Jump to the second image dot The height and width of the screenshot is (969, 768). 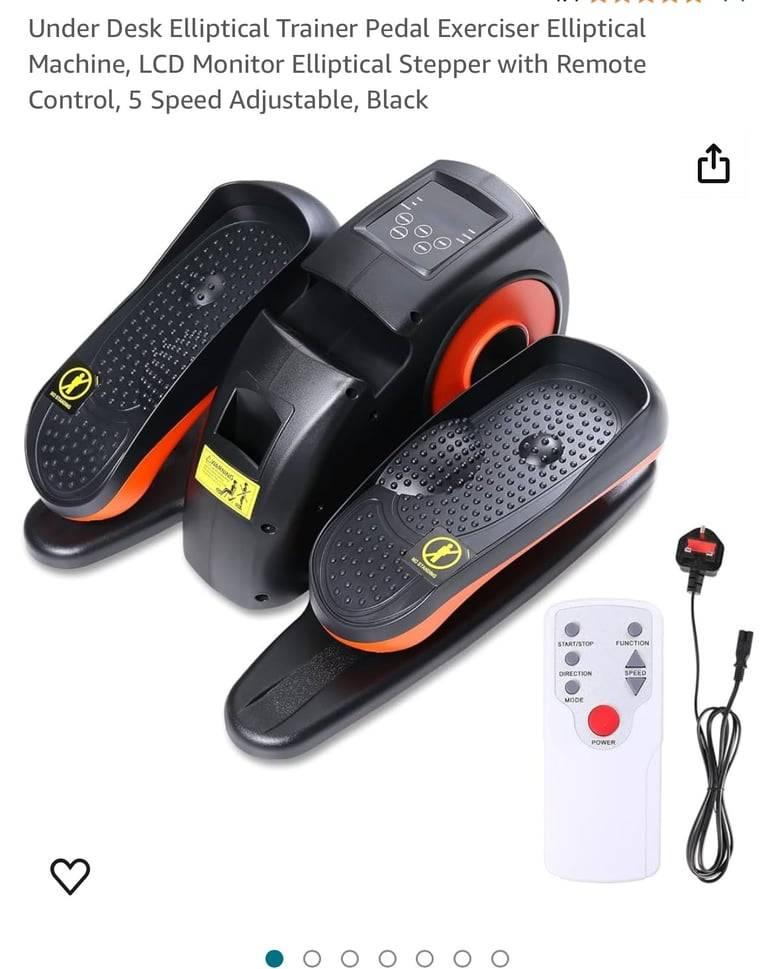coord(312,958)
